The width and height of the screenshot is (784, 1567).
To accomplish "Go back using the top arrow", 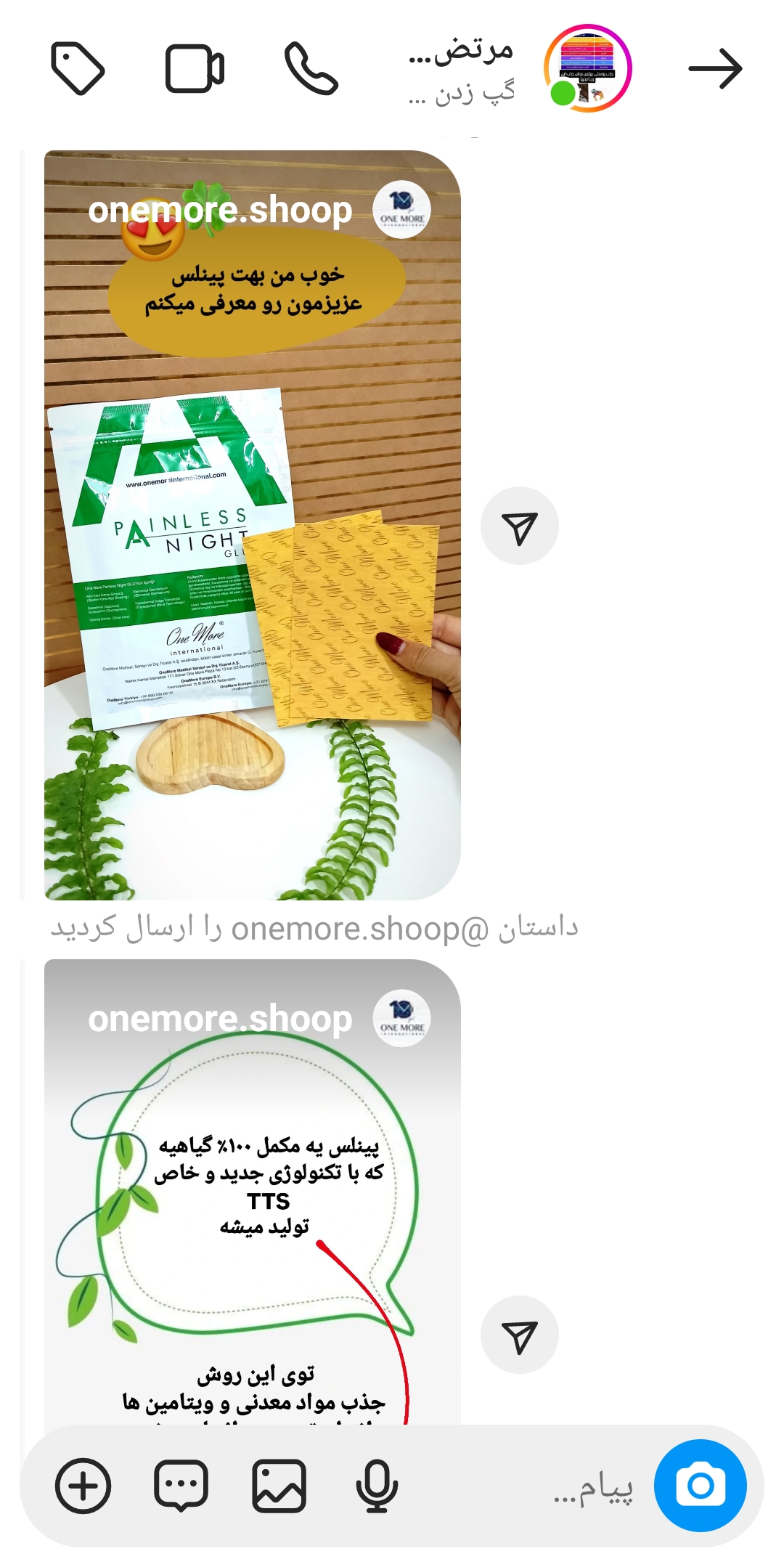I will pyautogui.click(x=715, y=69).
